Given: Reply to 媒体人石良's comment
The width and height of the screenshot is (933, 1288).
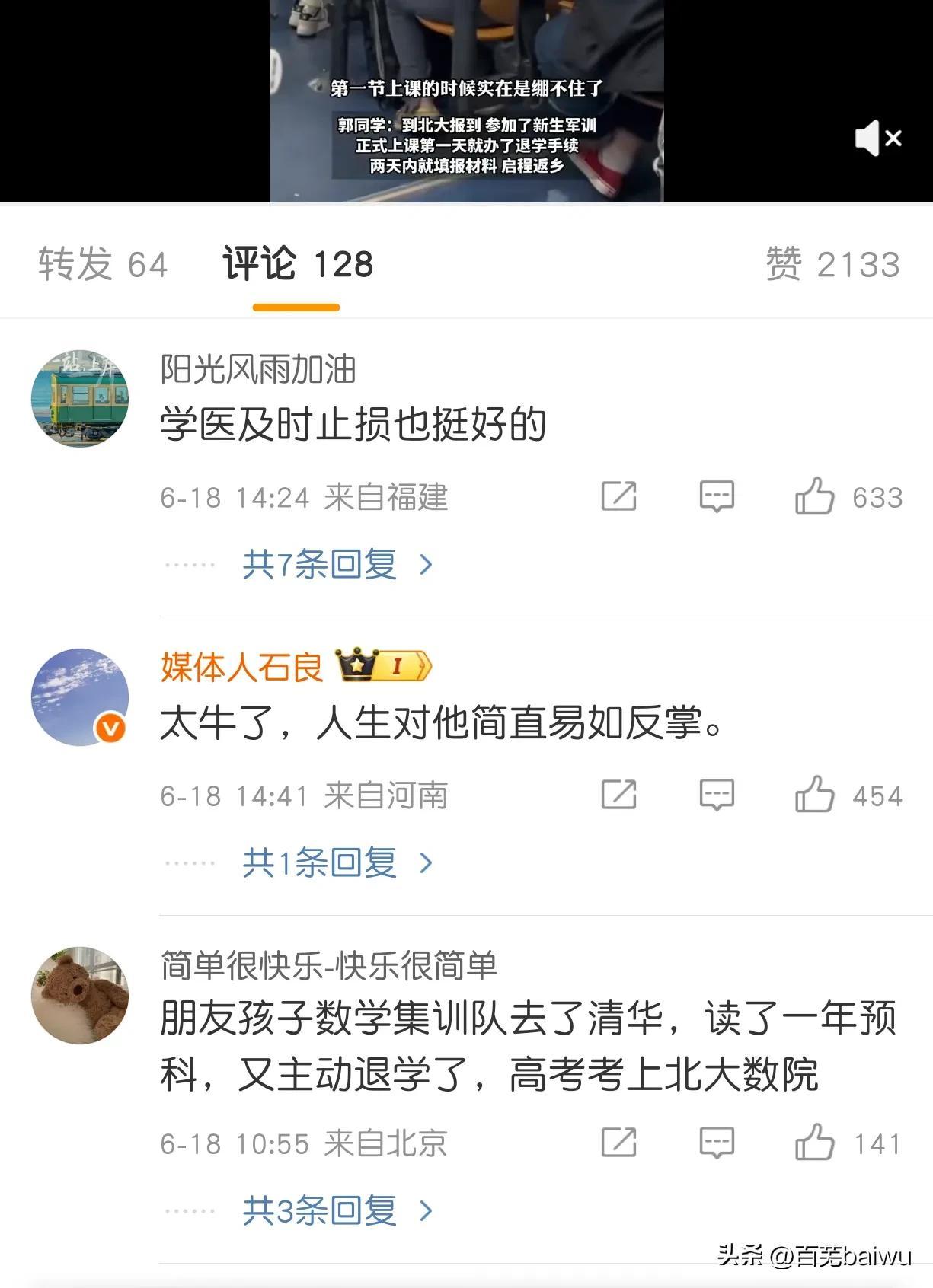Looking at the screenshot, I should tap(717, 795).
